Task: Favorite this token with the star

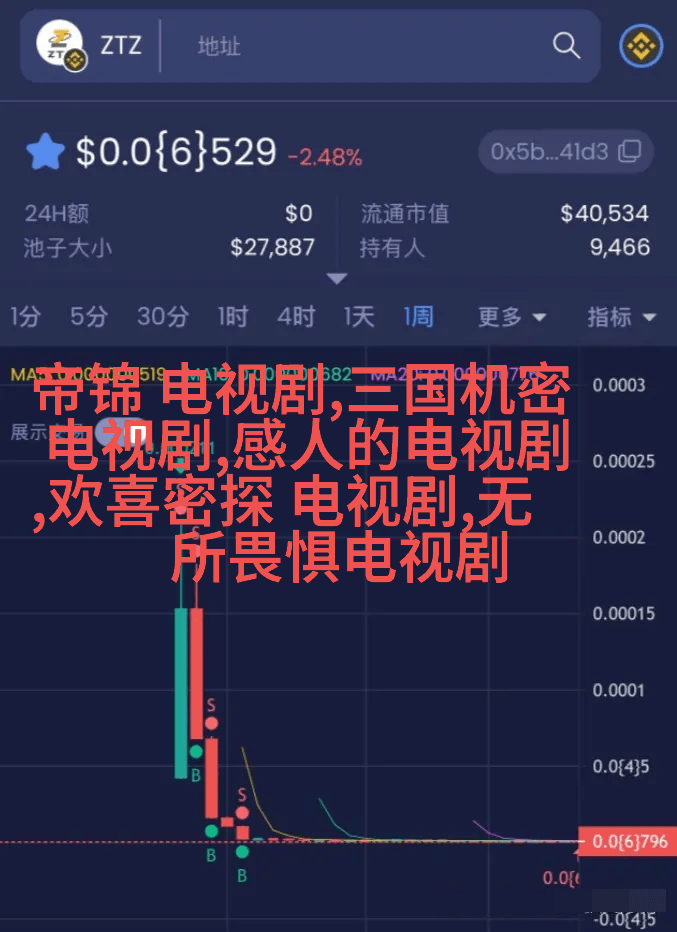Action: pyautogui.click(x=45, y=153)
